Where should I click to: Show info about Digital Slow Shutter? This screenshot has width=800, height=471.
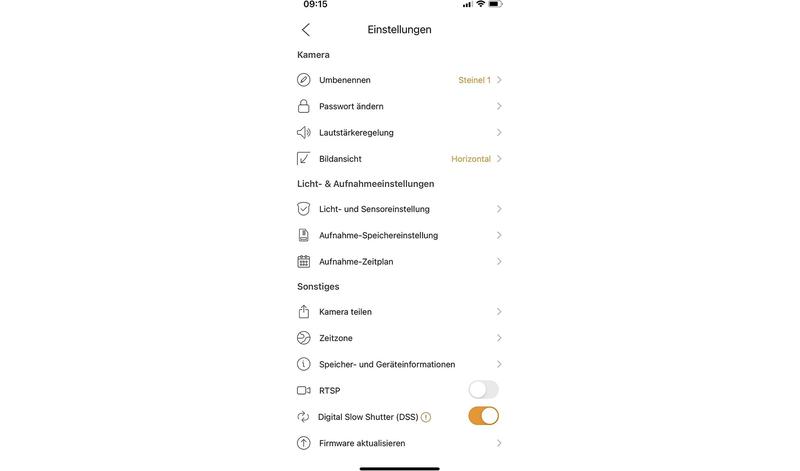(x=426, y=417)
